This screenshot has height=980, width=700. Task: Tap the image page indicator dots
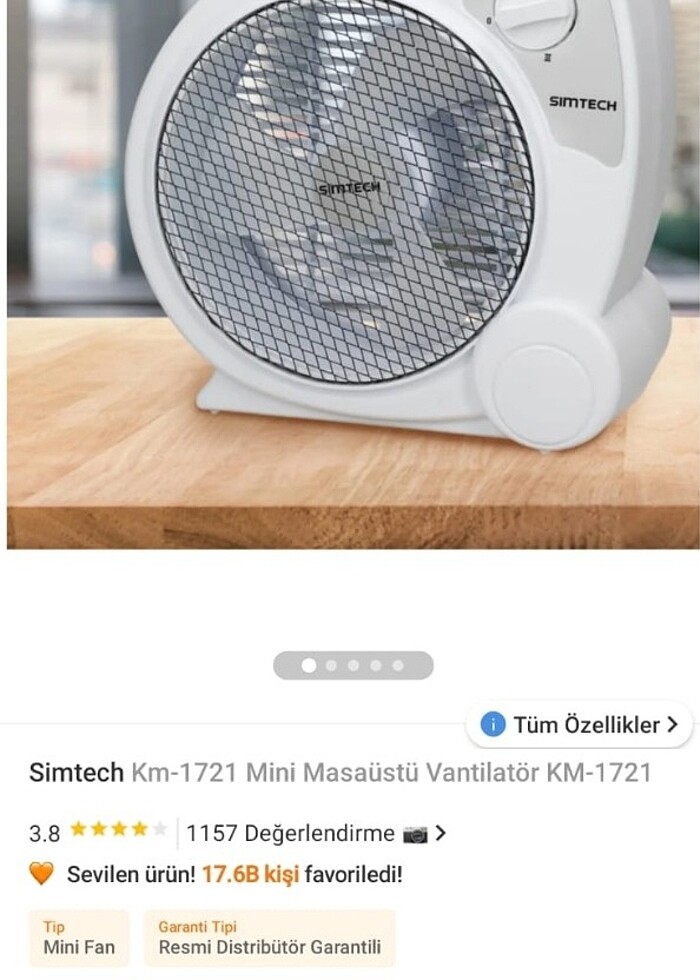pos(353,665)
